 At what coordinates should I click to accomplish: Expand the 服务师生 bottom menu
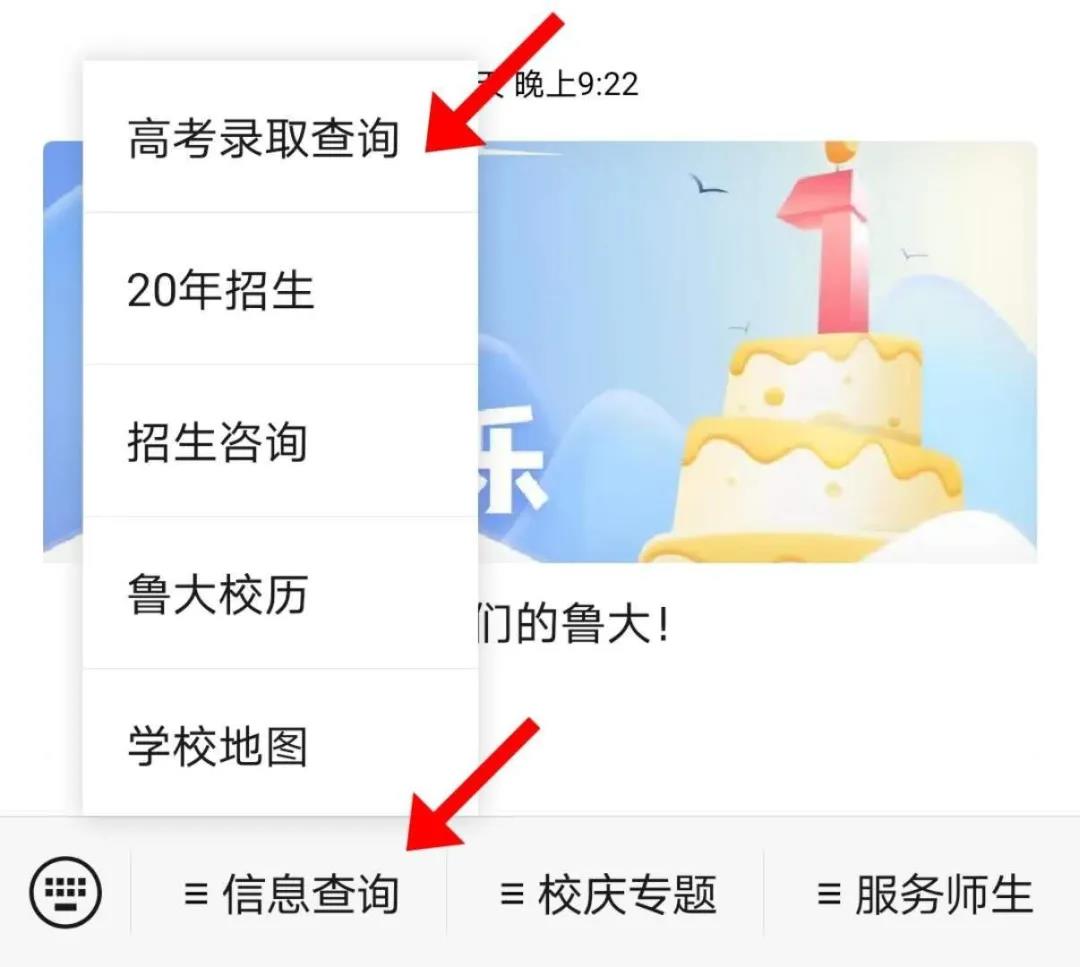coord(923,893)
